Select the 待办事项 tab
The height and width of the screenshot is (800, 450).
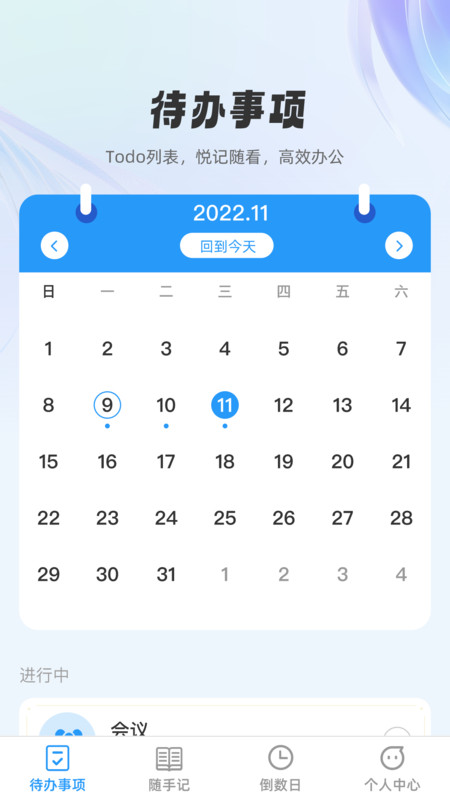(x=57, y=769)
